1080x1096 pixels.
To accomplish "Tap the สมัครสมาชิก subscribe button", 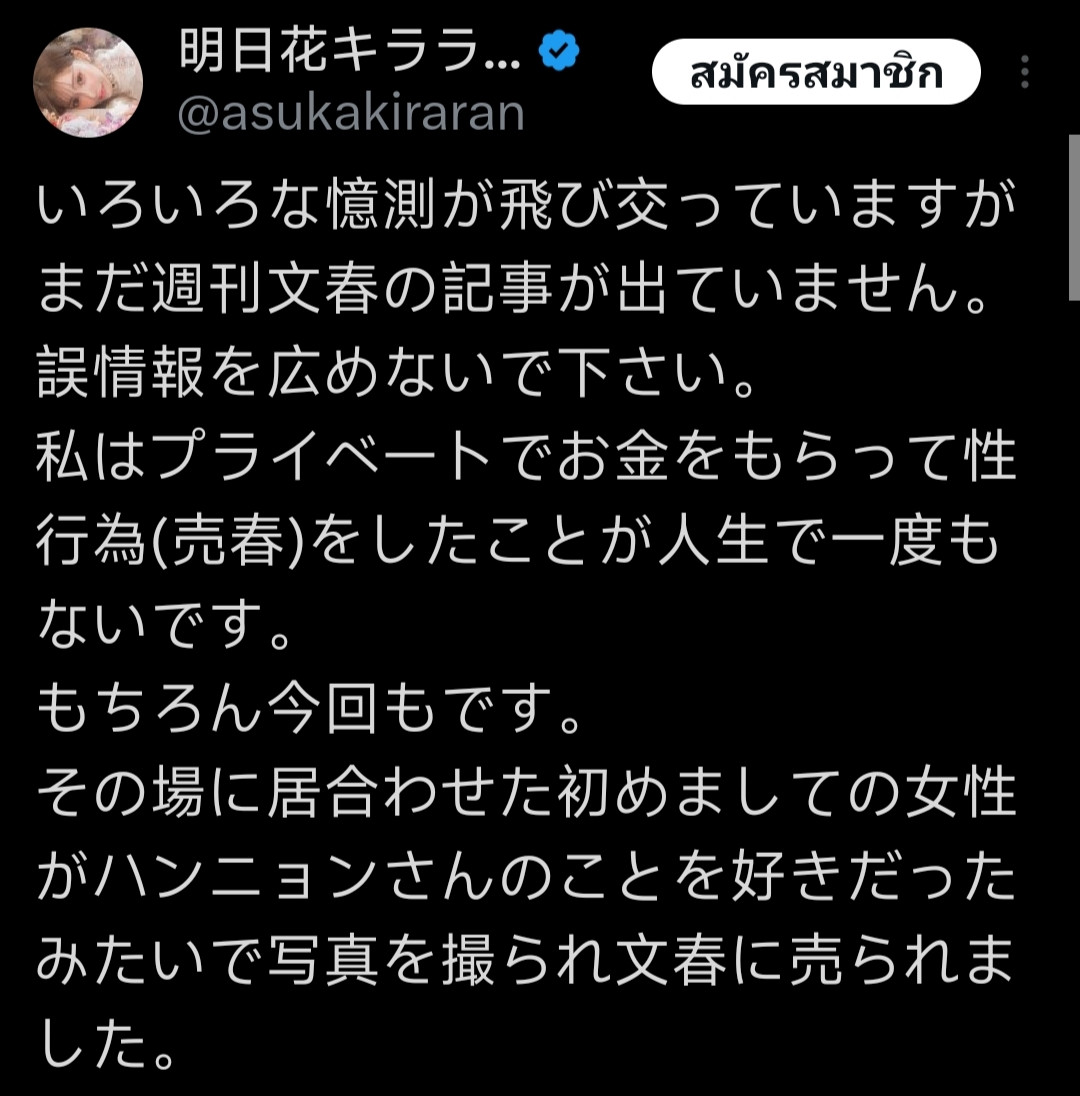I will (x=816, y=73).
